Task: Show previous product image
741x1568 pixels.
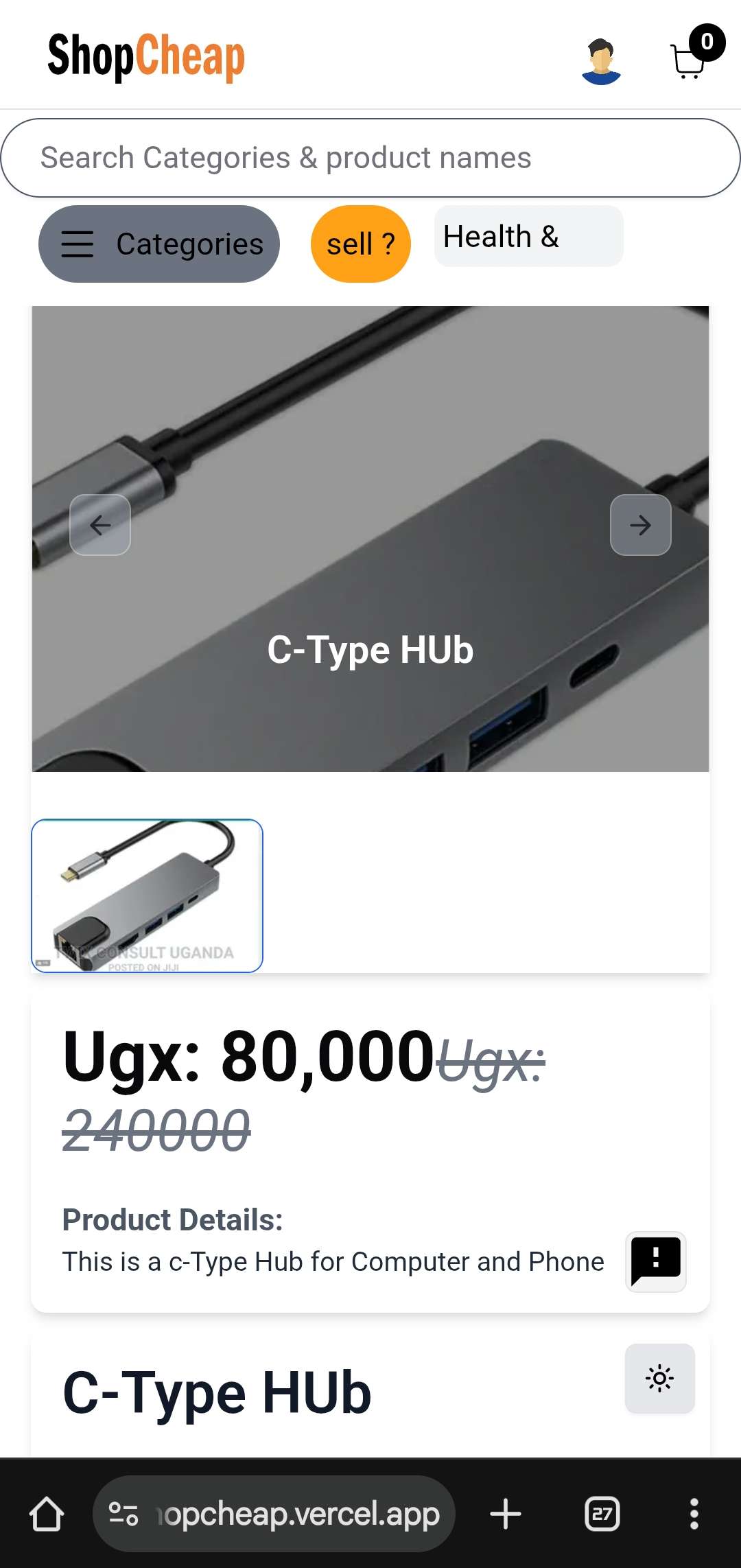Action: (x=100, y=525)
